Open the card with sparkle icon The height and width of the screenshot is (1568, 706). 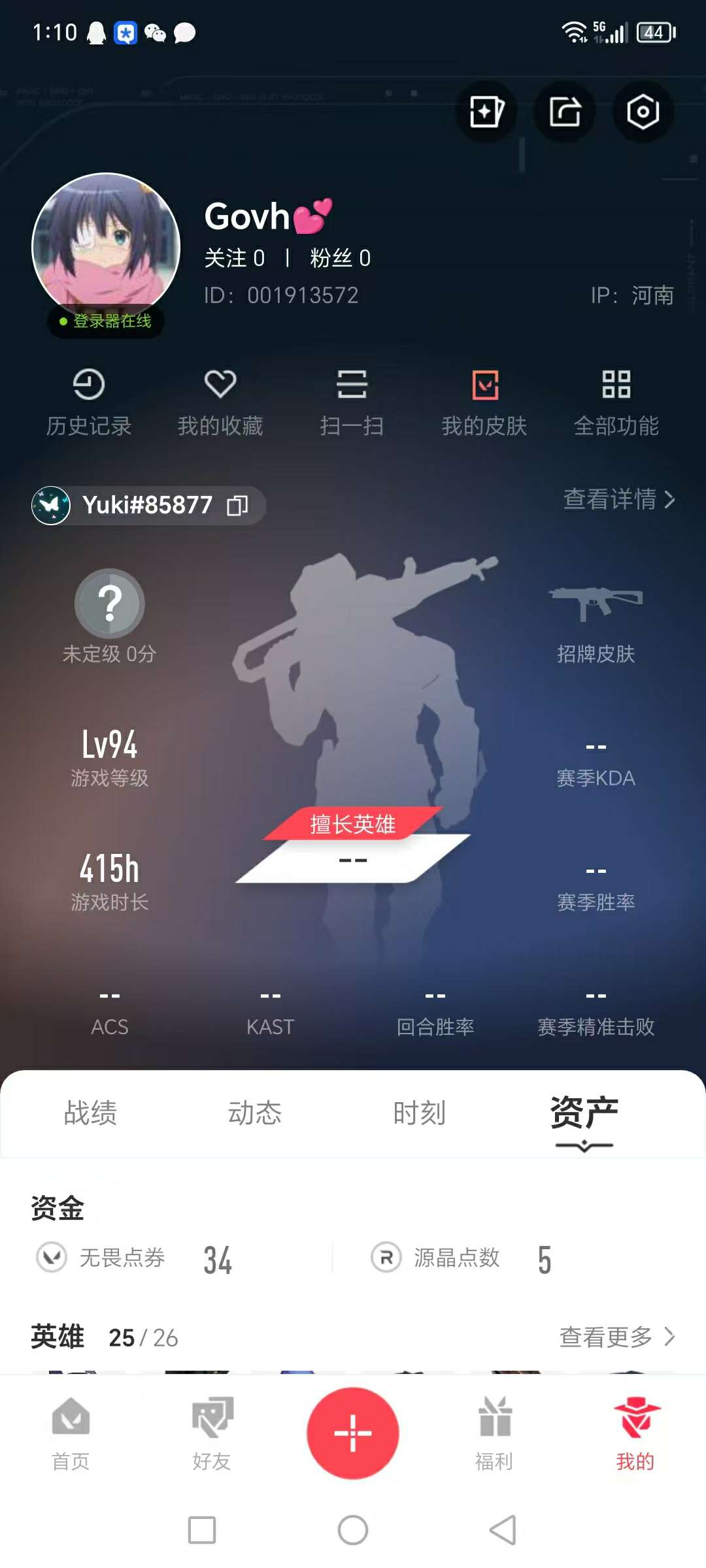point(486,112)
